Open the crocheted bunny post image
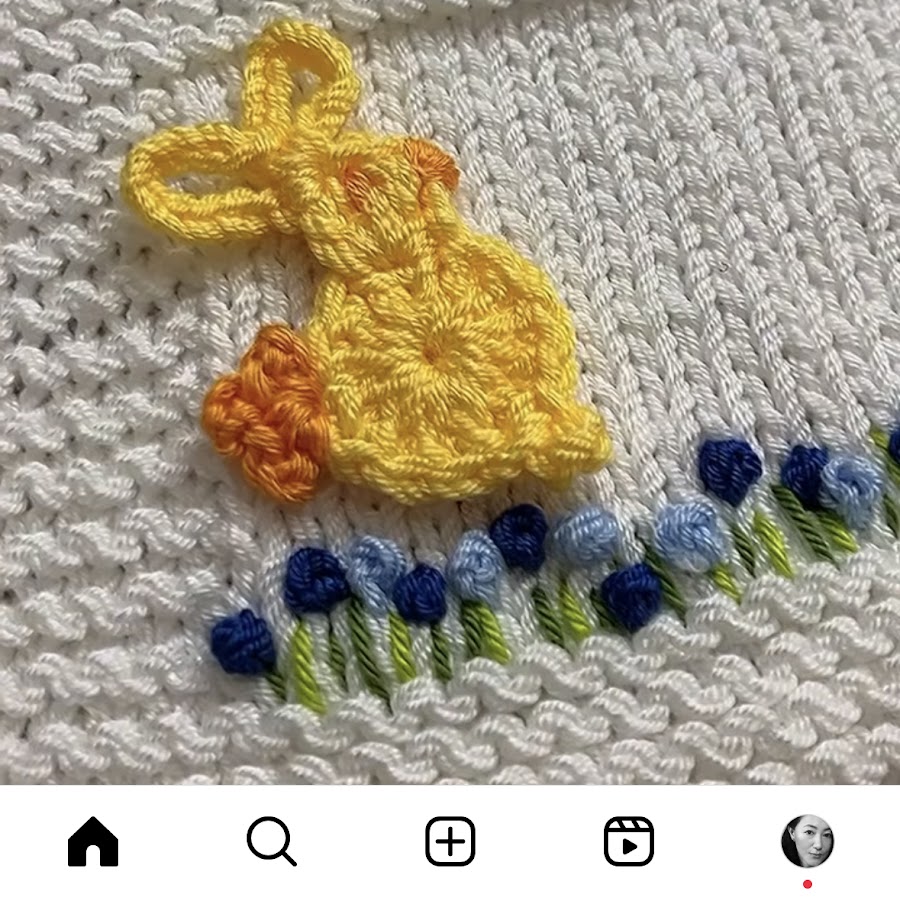This screenshot has width=900, height=900. tap(450, 390)
